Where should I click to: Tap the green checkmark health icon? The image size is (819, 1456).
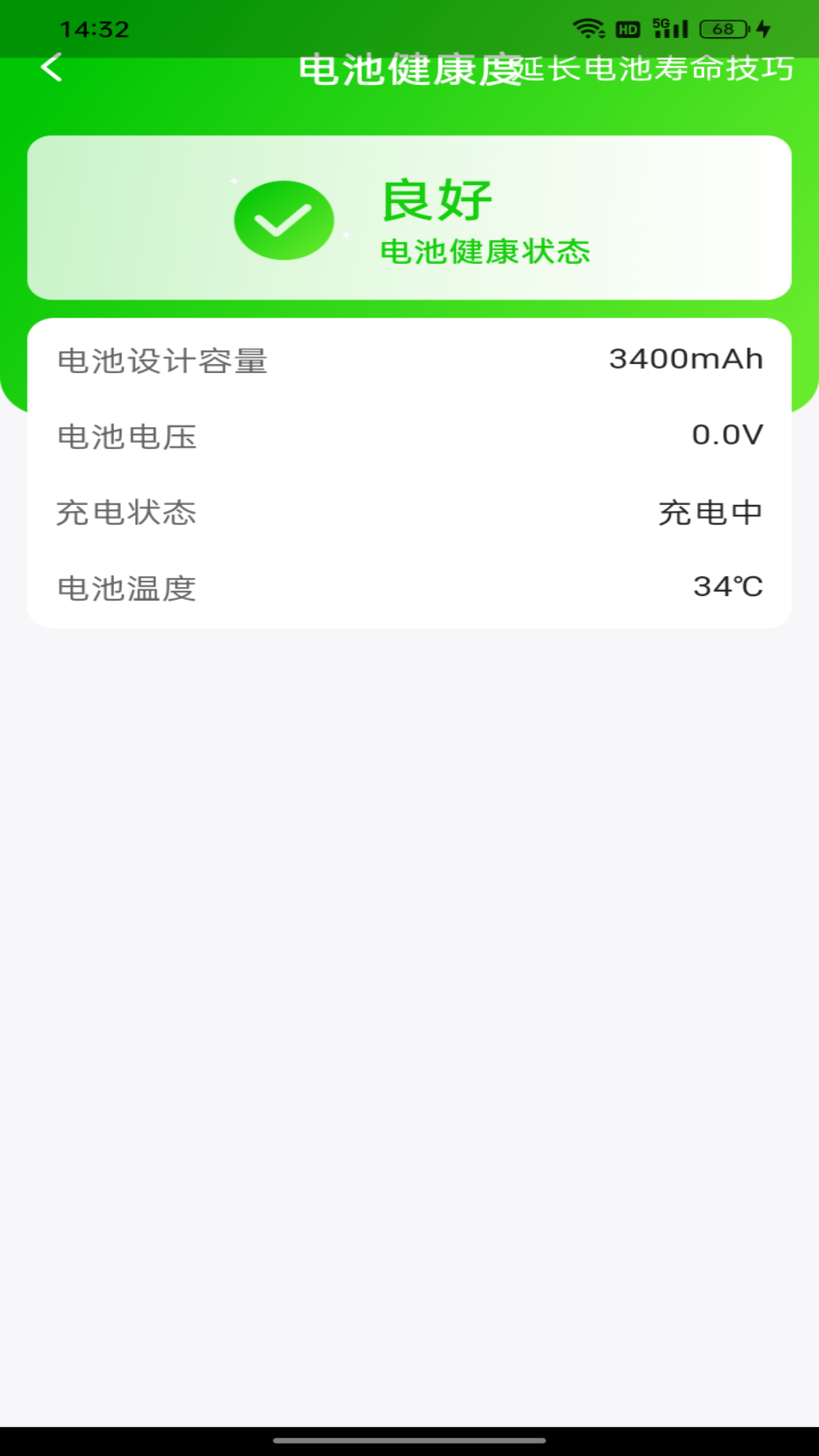click(283, 219)
